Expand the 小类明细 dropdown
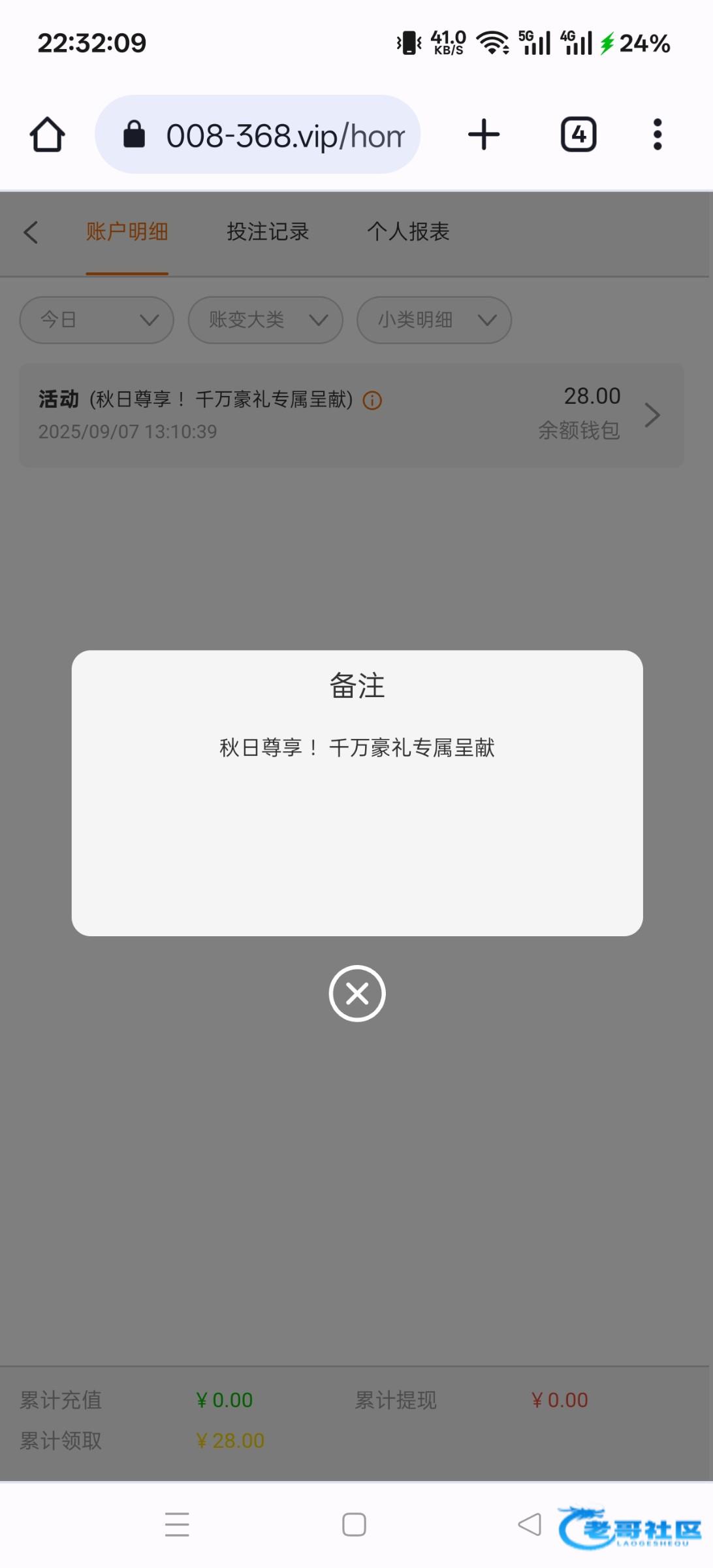This screenshot has width=713, height=1568. (x=434, y=320)
